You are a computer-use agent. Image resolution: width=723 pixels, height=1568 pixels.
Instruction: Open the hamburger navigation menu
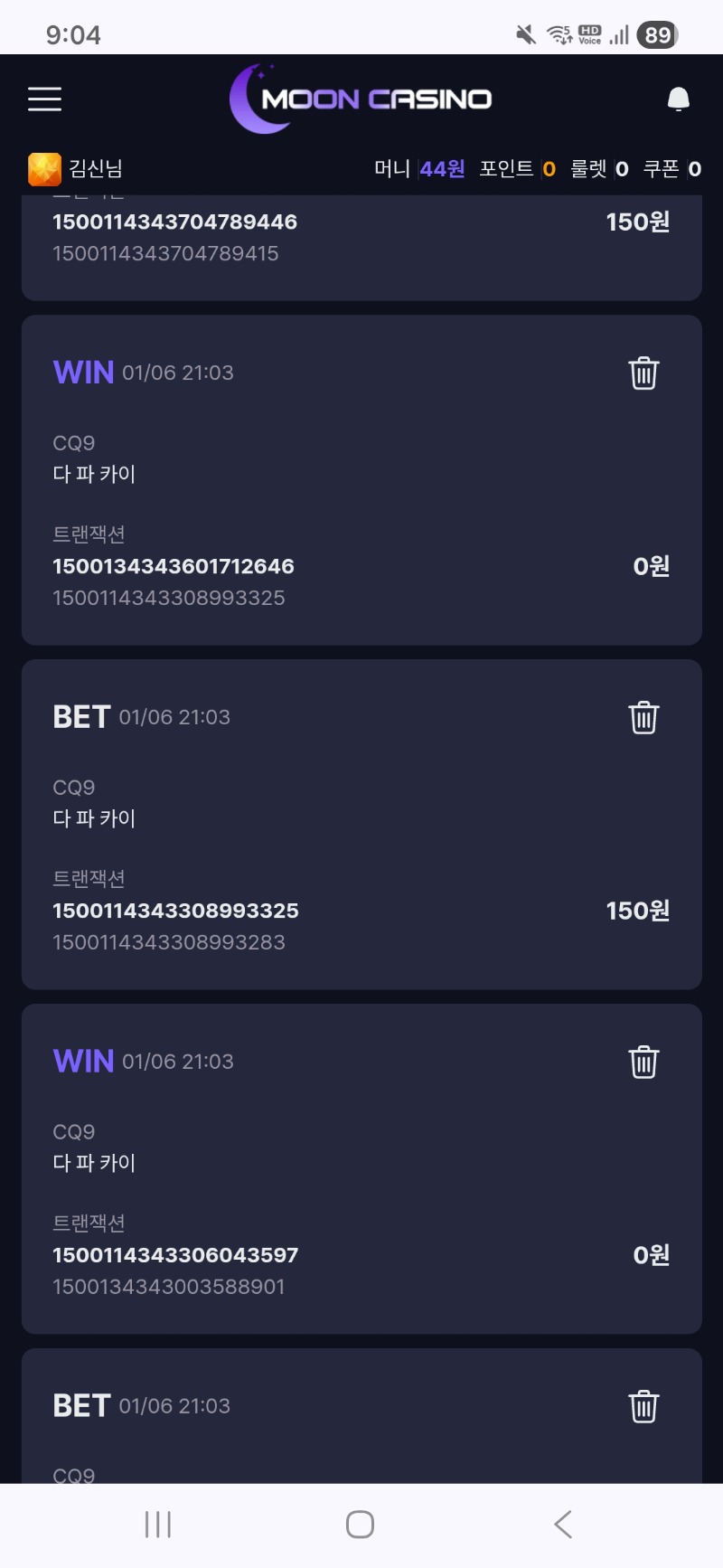(x=44, y=99)
